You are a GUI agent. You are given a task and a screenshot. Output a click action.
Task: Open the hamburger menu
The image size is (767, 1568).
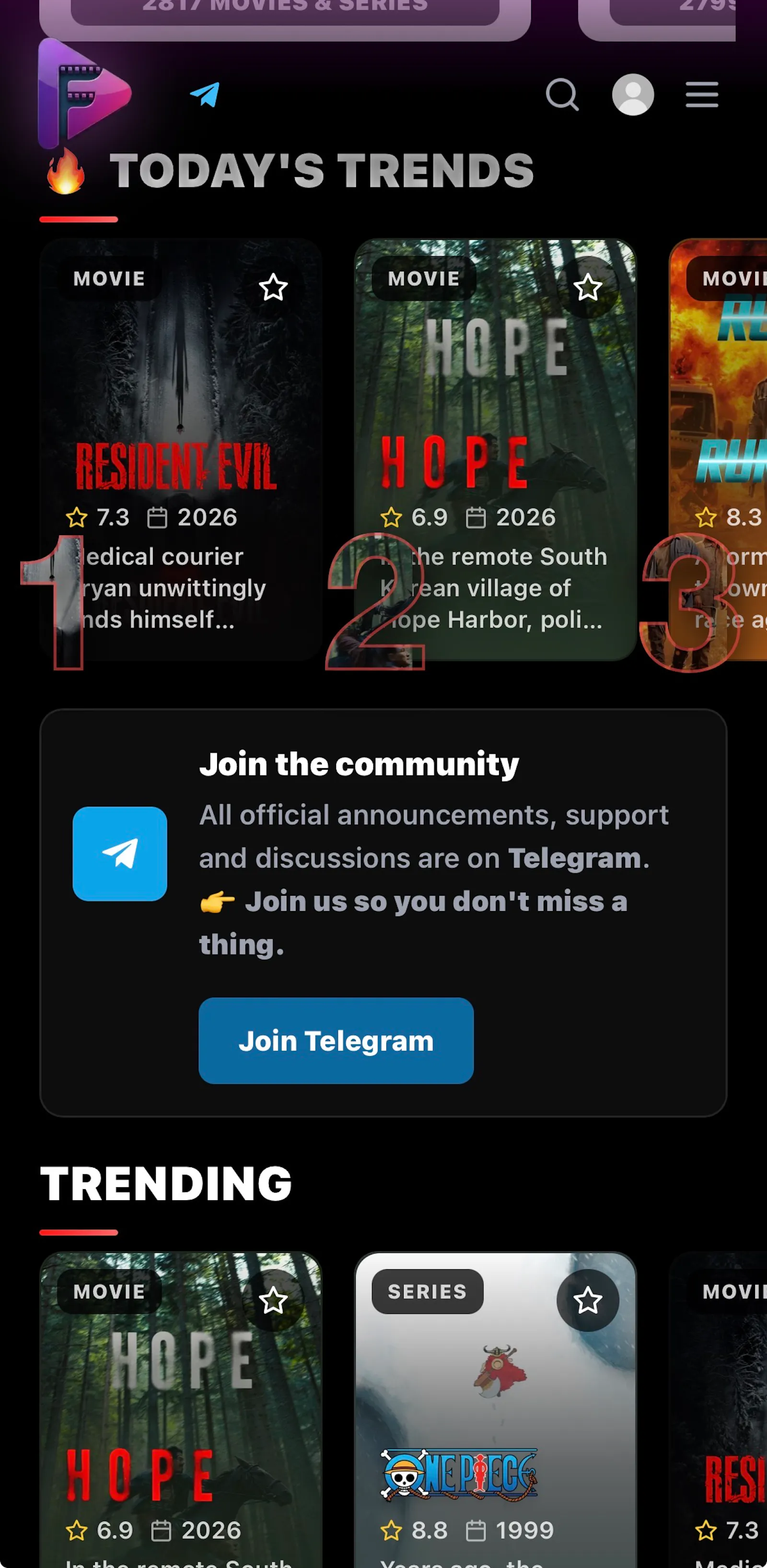(702, 94)
